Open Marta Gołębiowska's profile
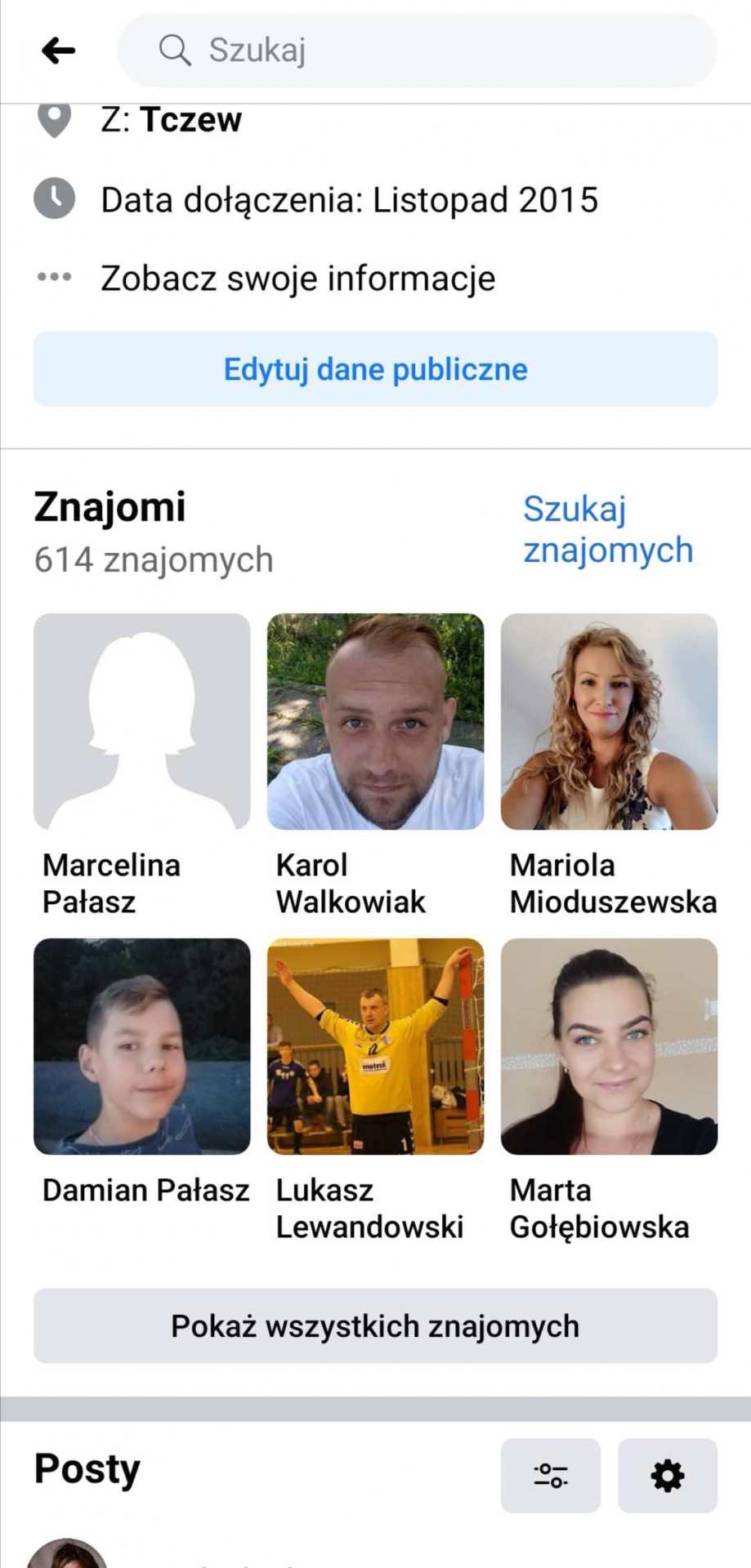 point(609,1046)
